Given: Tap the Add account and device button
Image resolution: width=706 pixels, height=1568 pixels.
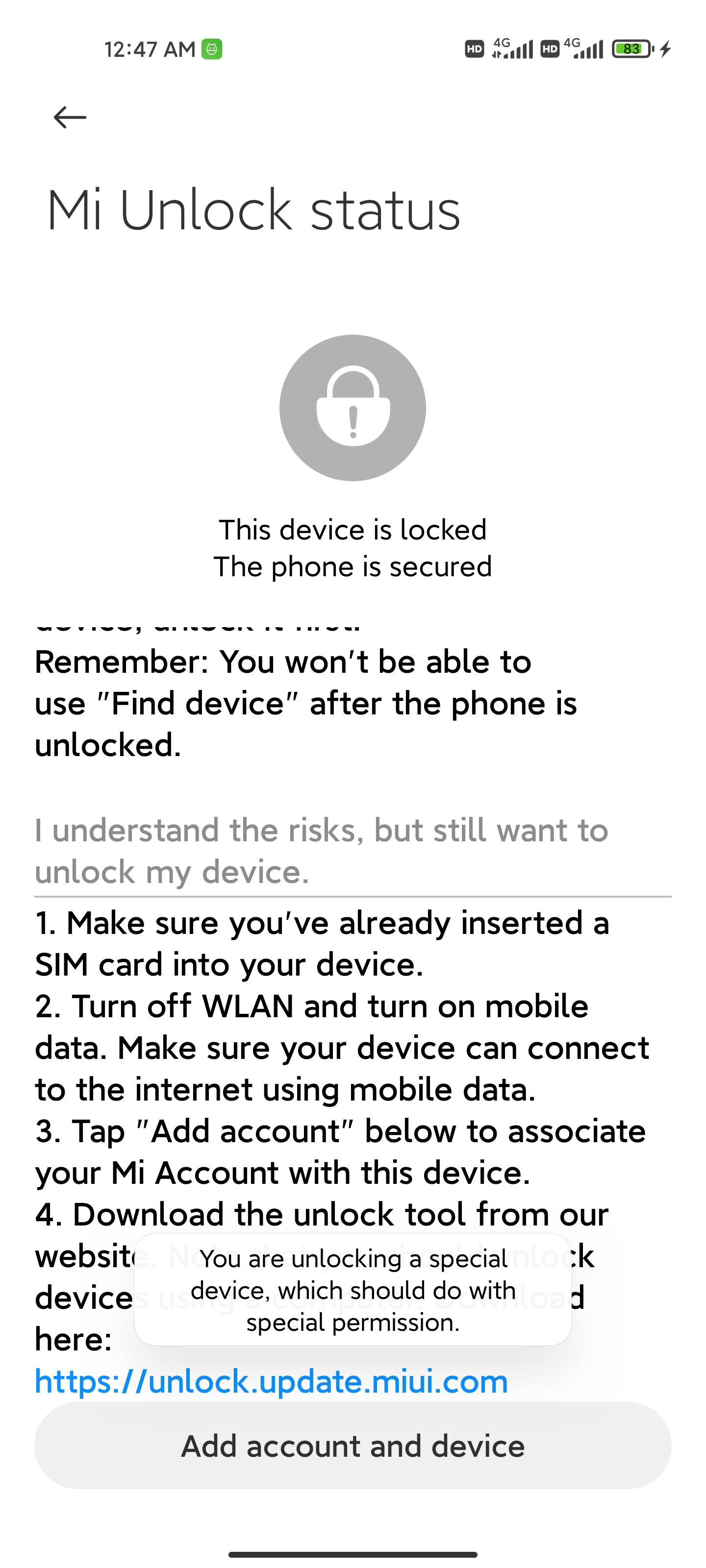Looking at the screenshot, I should [353, 1445].
